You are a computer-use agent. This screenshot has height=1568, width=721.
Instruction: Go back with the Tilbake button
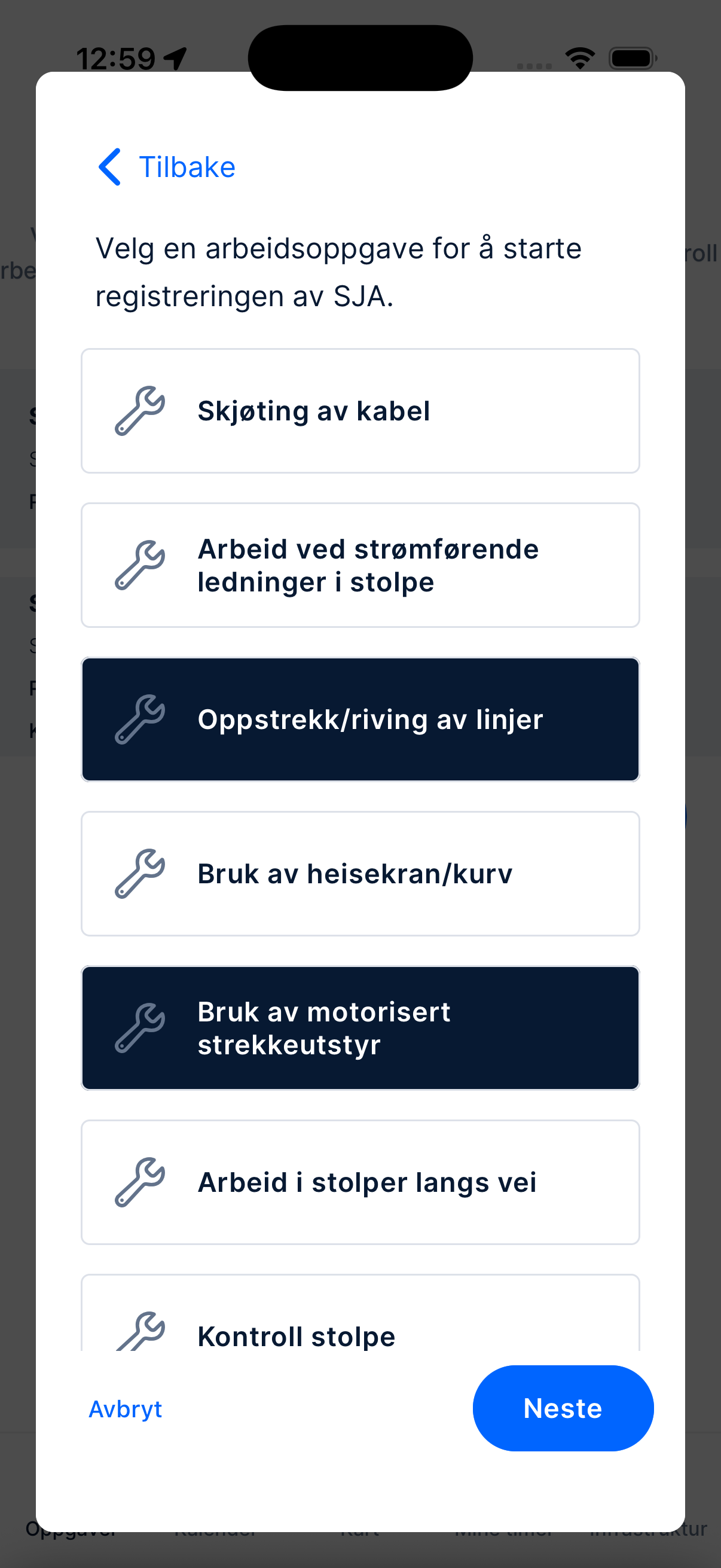coord(167,167)
